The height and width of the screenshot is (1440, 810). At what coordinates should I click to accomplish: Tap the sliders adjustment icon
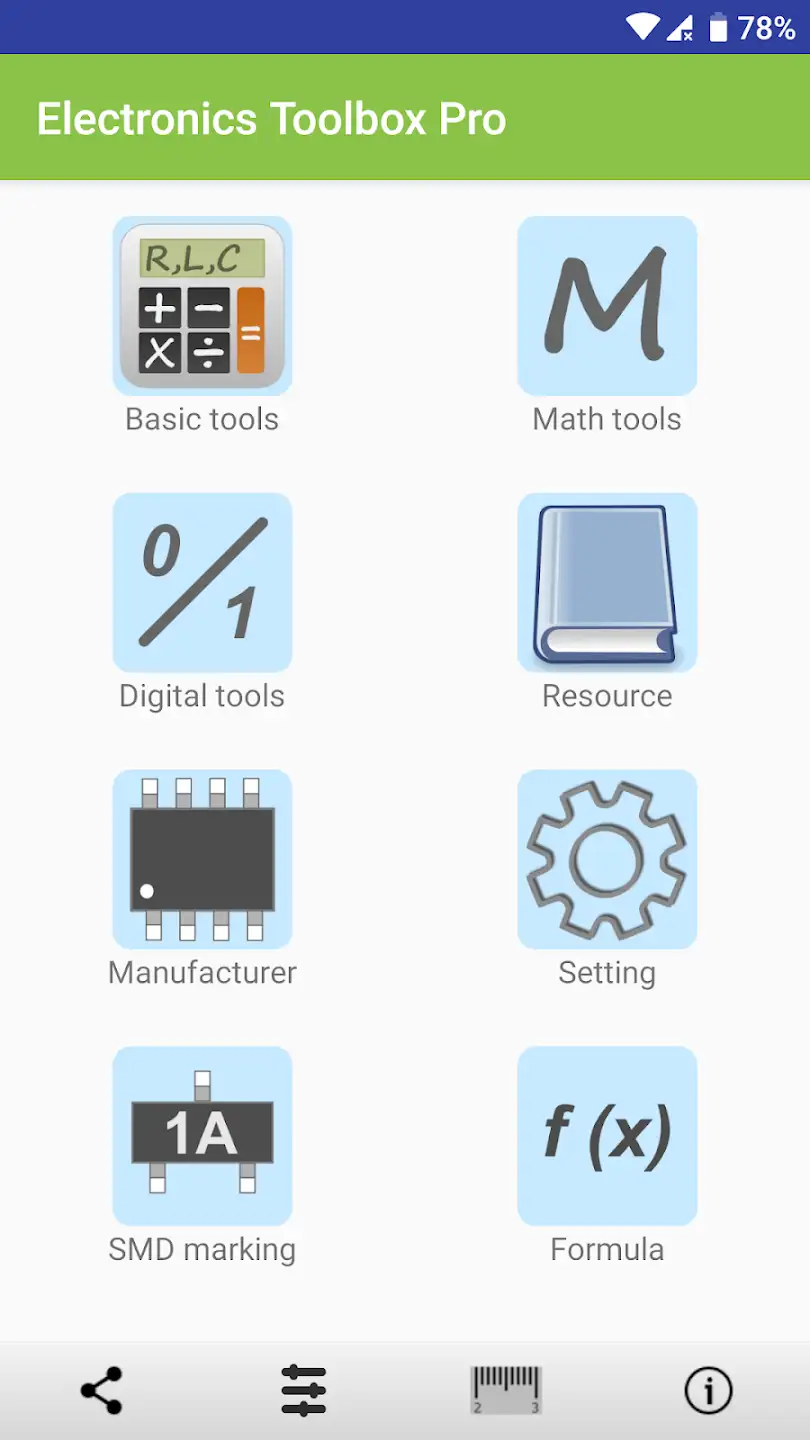coord(304,1391)
